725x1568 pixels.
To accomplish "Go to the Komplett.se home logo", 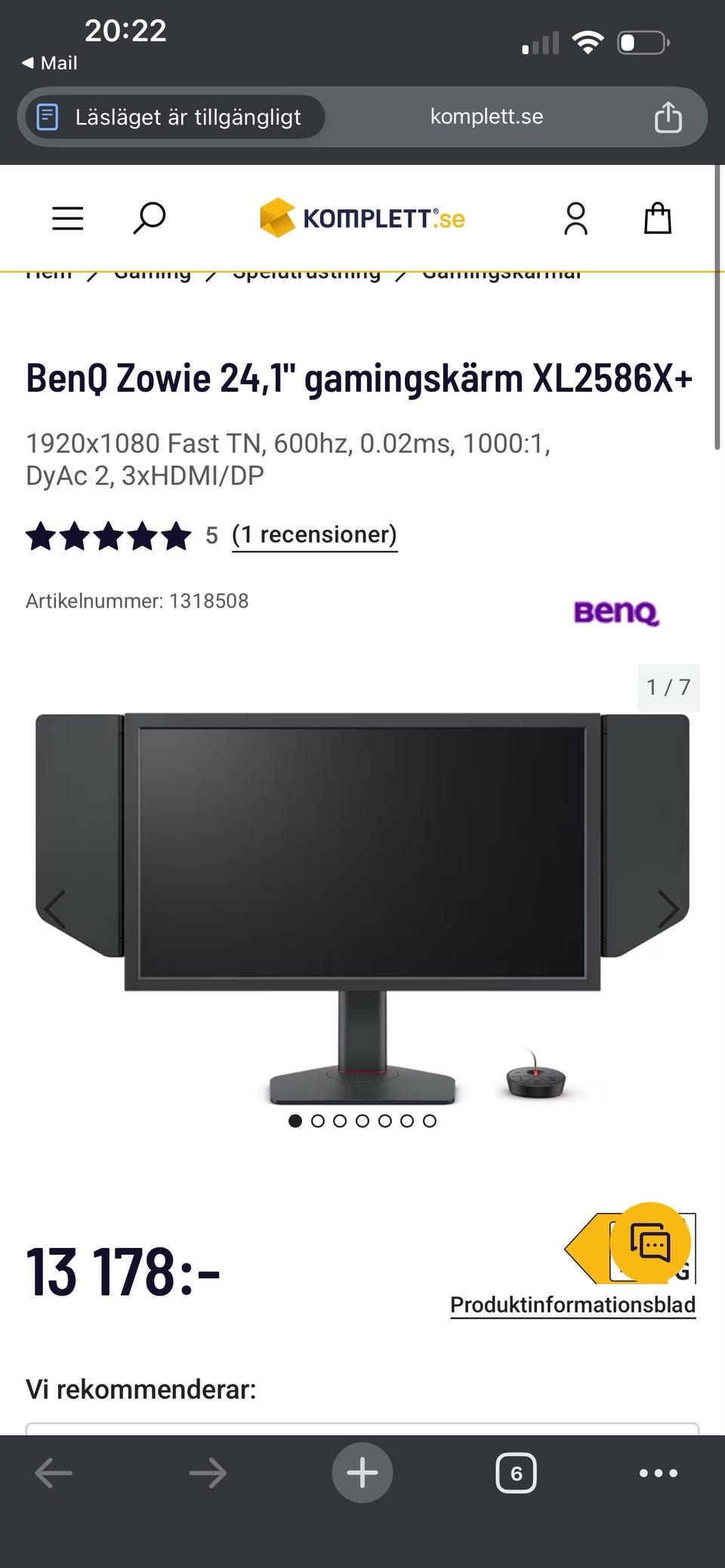I will [x=362, y=218].
